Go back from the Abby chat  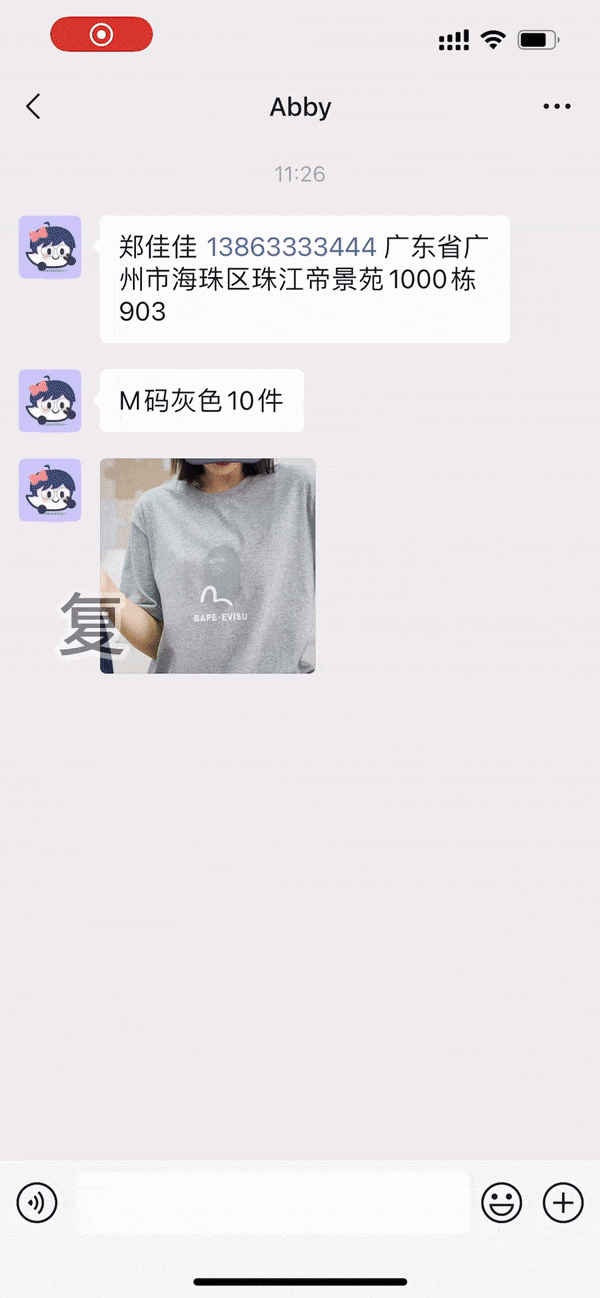tap(34, 107)
